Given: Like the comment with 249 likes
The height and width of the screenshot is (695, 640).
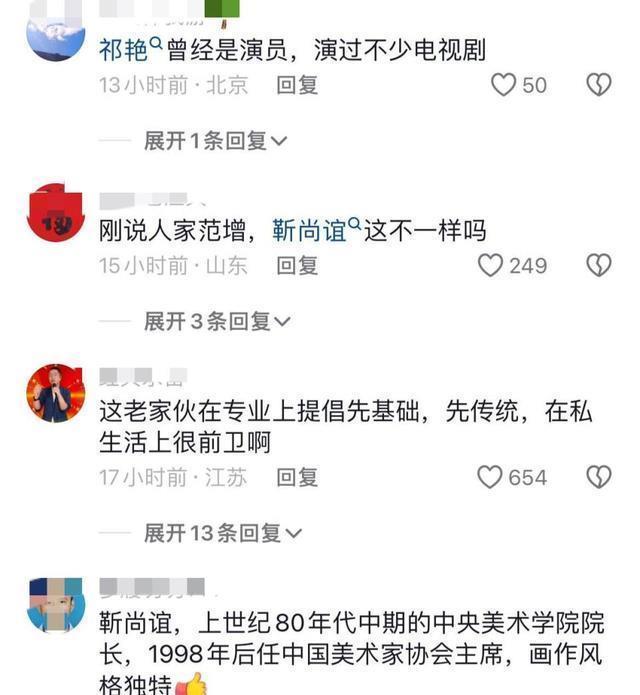Looking at the screenshot, I should click(490, 265).
